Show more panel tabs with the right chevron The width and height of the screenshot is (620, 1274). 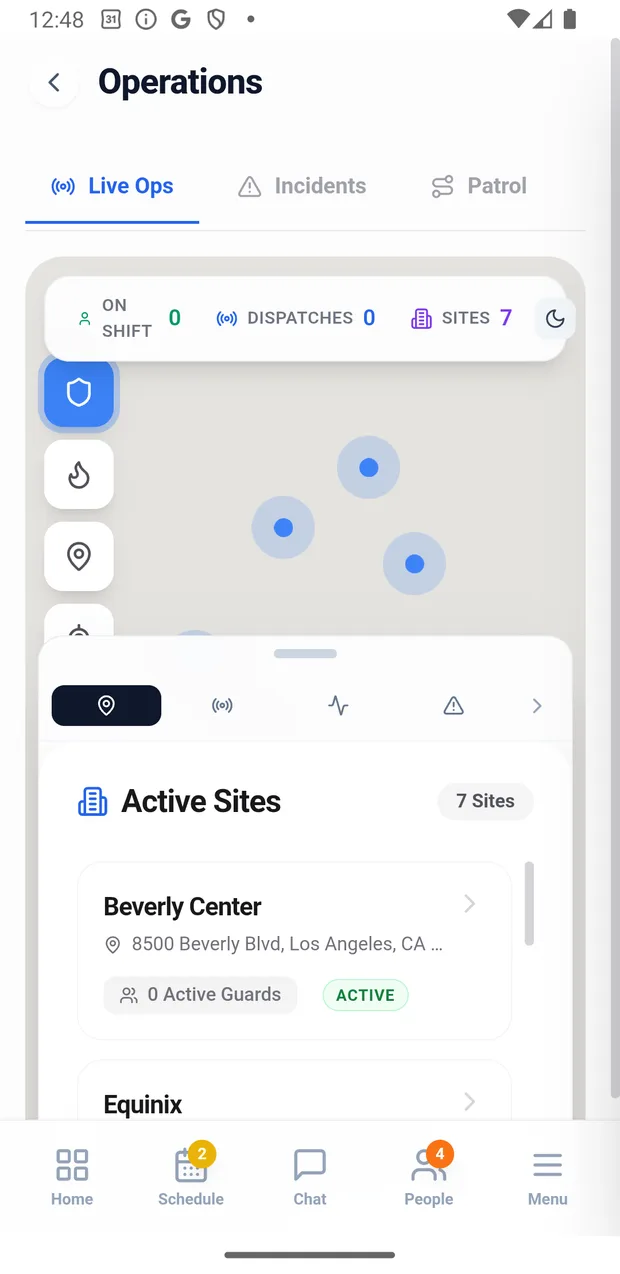click(x=537, y=706)
